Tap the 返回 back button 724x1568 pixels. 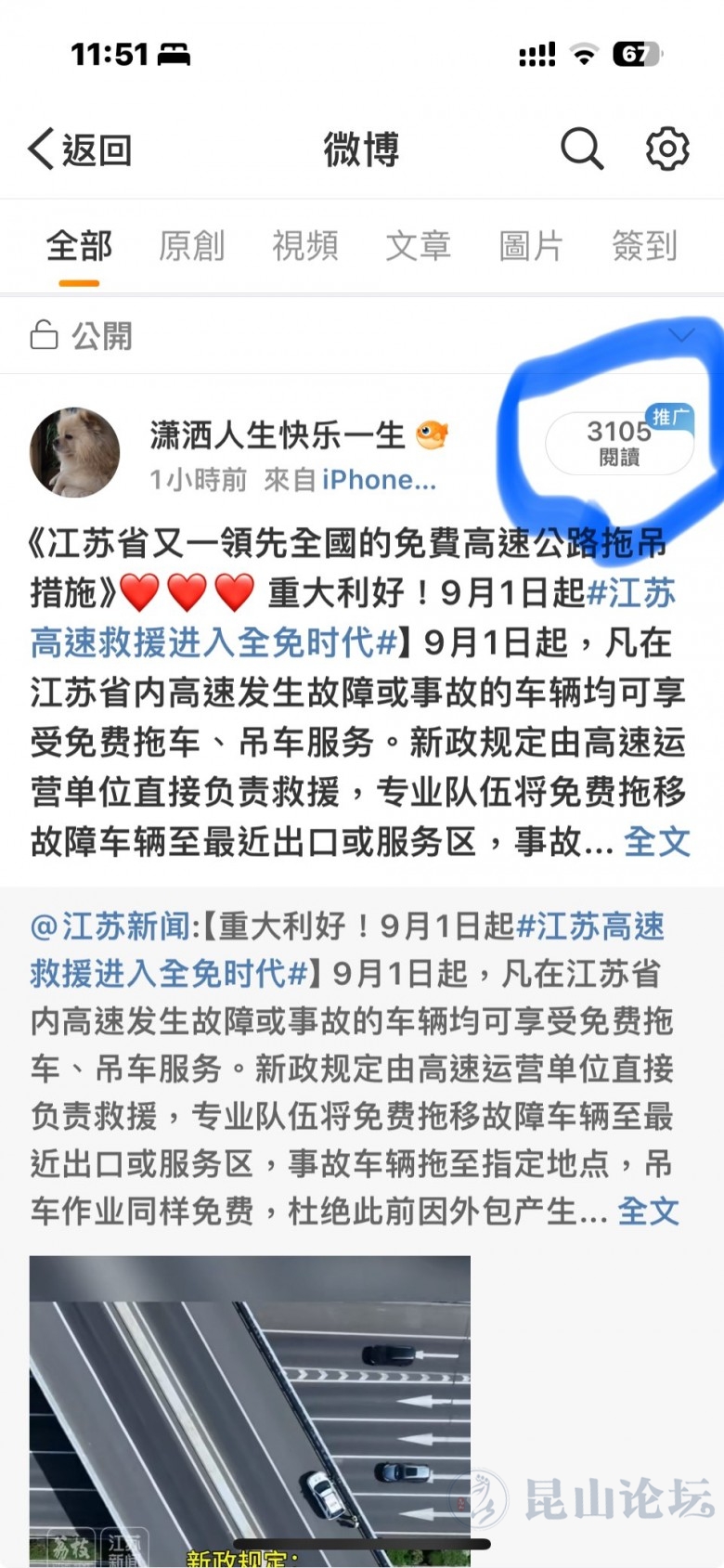[x=80, y=149]
